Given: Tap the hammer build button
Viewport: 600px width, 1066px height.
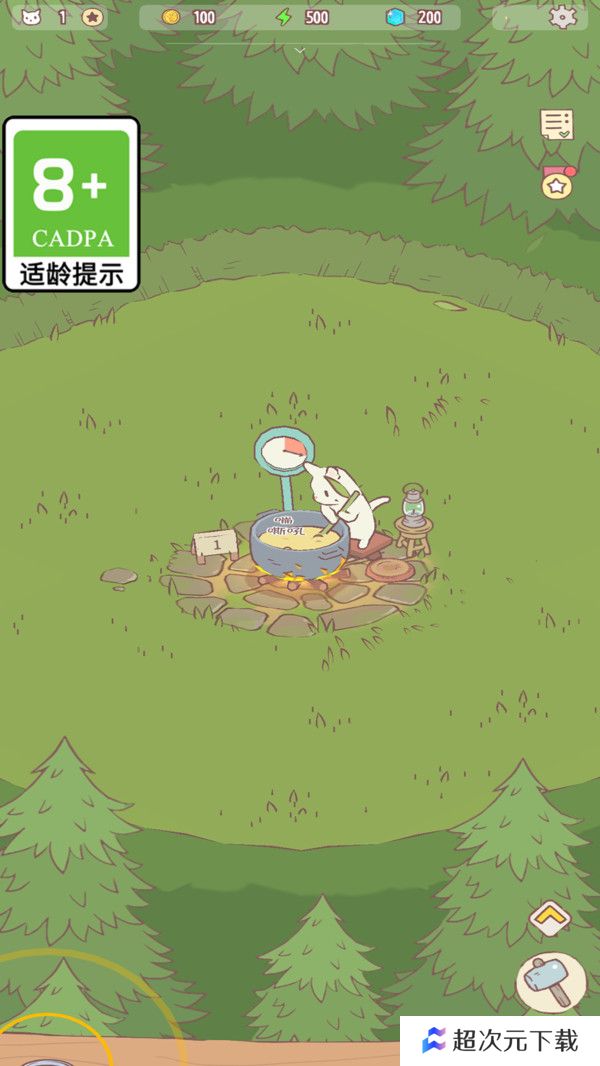Looking at the screenshot, I should [x=551, y=981].
